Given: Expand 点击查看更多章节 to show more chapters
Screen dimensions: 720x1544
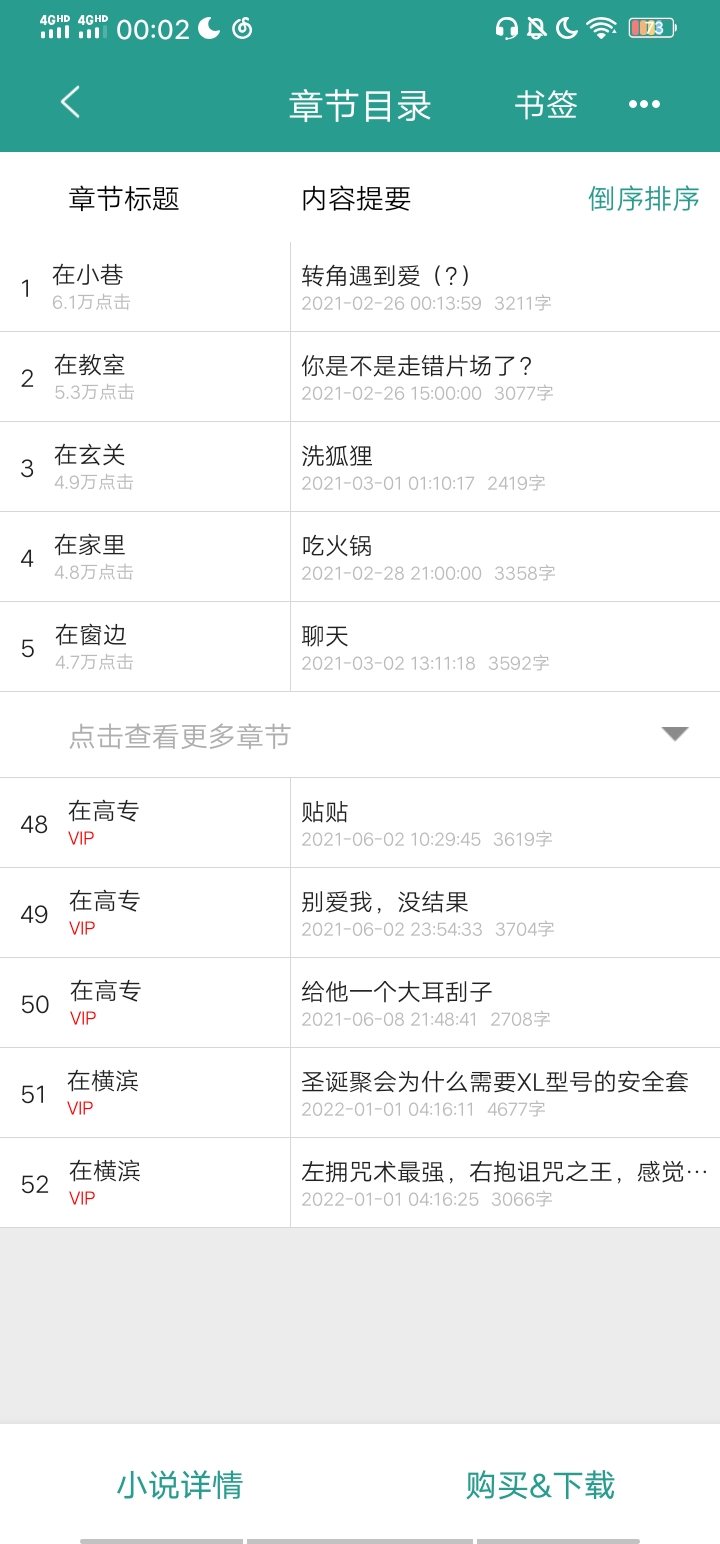Looking at the screenshot, I should pyautogui.click(x=360, y=735).
